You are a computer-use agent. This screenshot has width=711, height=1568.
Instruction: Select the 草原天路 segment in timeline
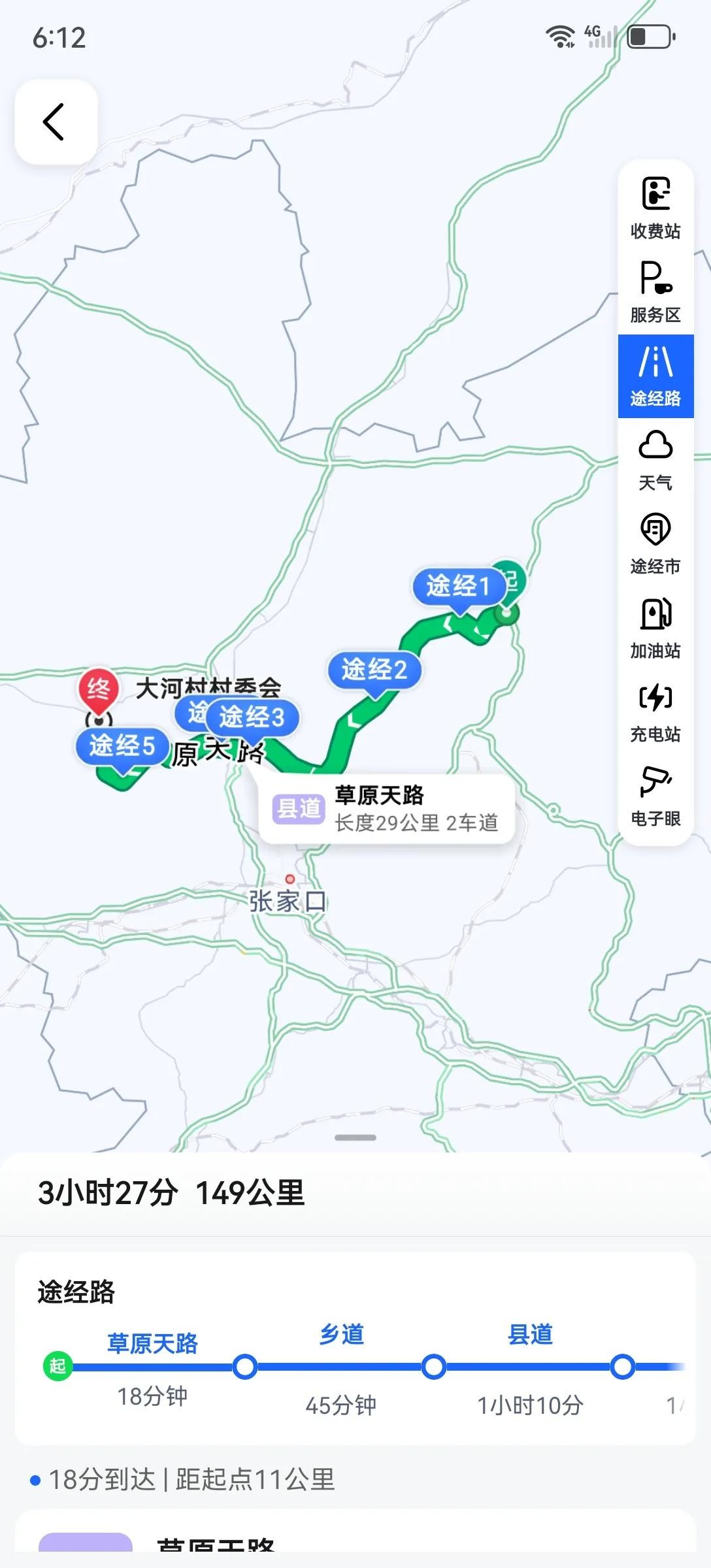(152, 1343)
